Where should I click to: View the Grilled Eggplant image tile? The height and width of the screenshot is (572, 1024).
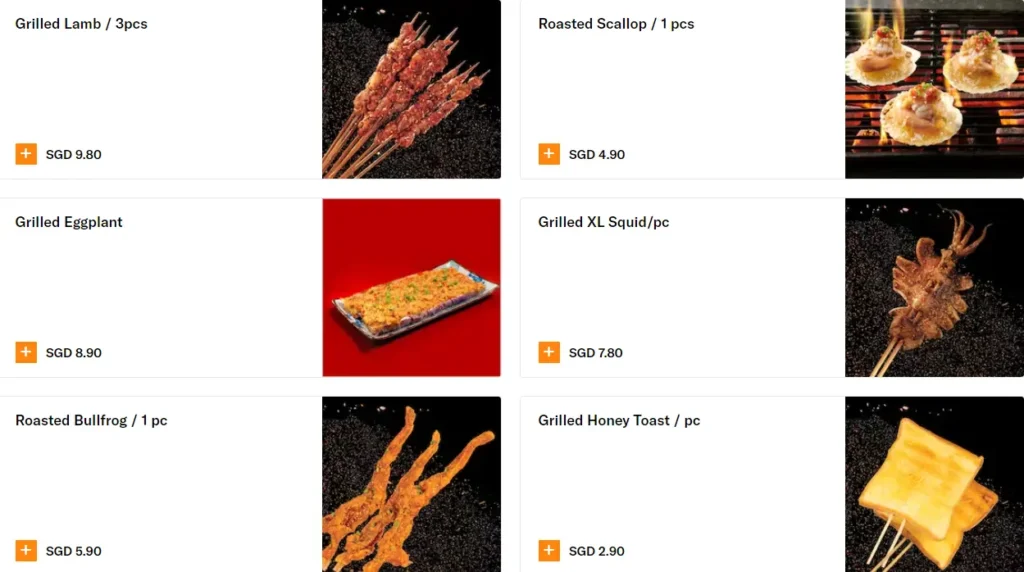coord(411,287)
